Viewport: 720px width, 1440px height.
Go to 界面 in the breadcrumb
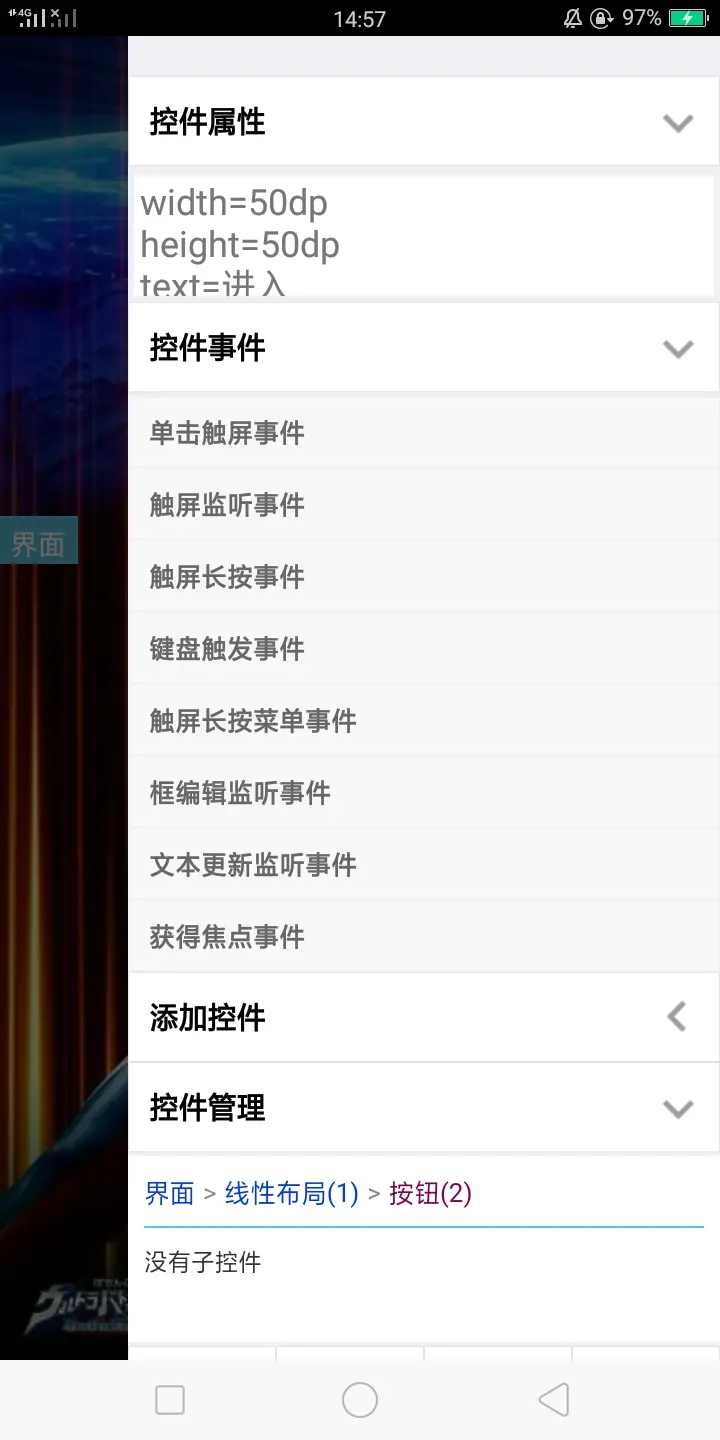click(170, 1193)
